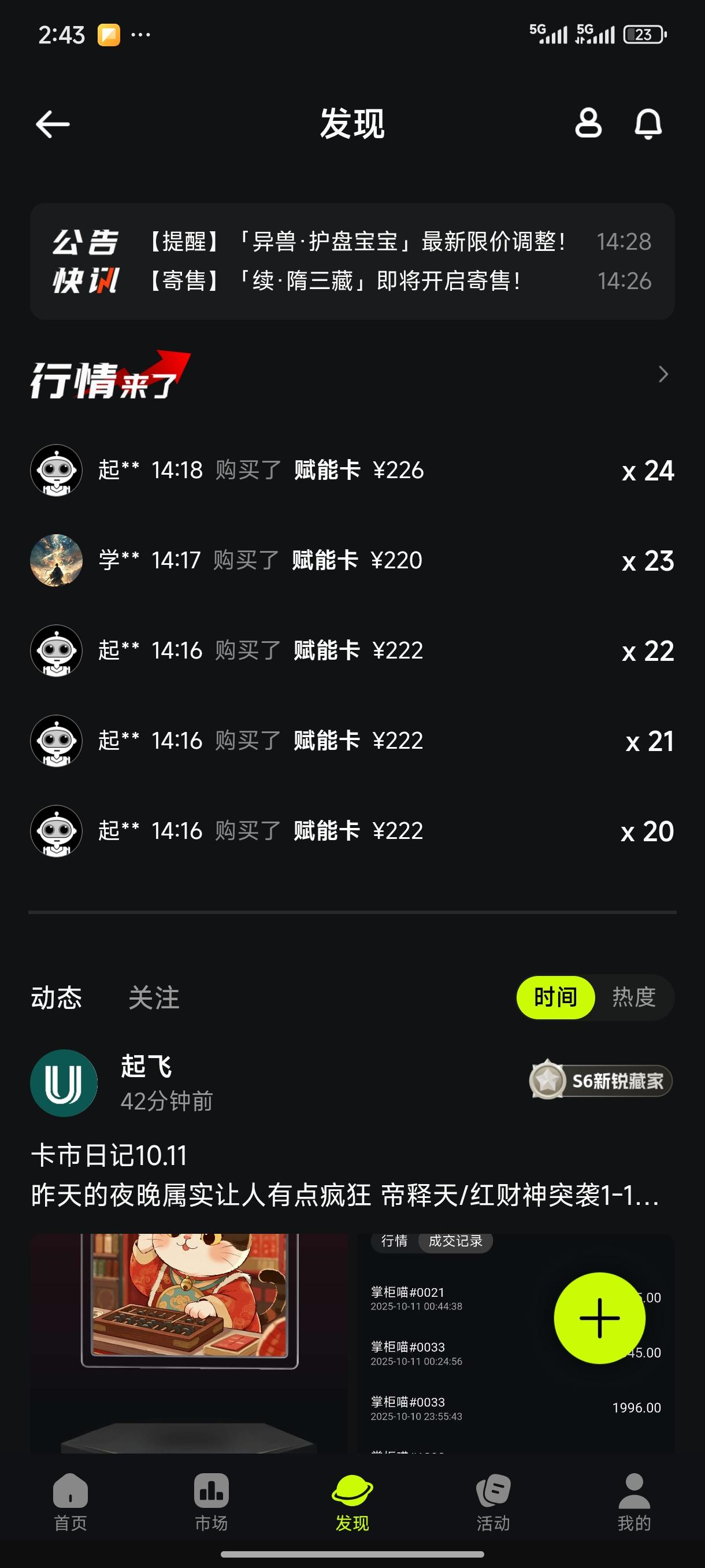705x1568 pixels.
Task: Sort posts by 热度
Action: (634, 997)
